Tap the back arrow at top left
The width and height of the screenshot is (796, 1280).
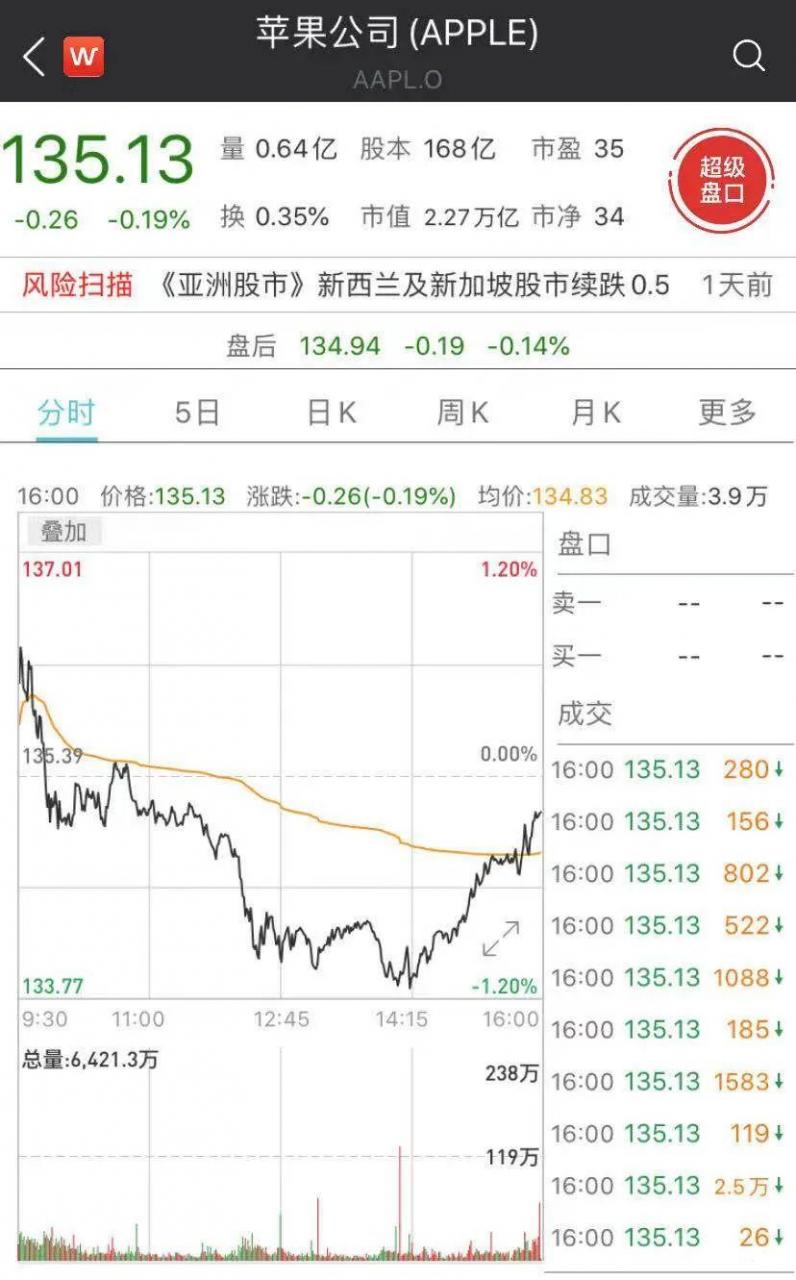click(31, 56)
